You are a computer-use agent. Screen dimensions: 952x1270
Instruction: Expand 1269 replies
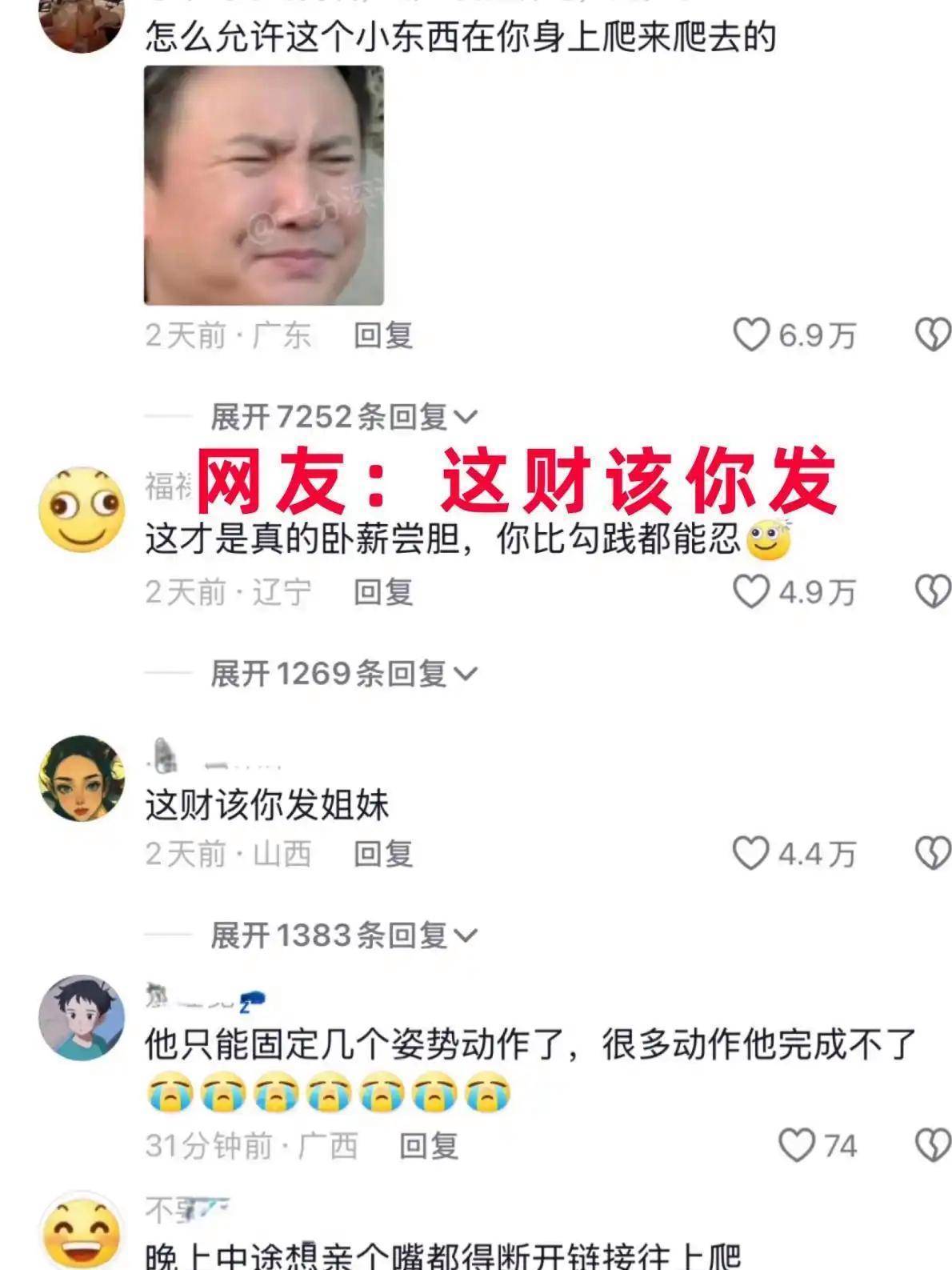pyautogui.click(x=342, y=673)
